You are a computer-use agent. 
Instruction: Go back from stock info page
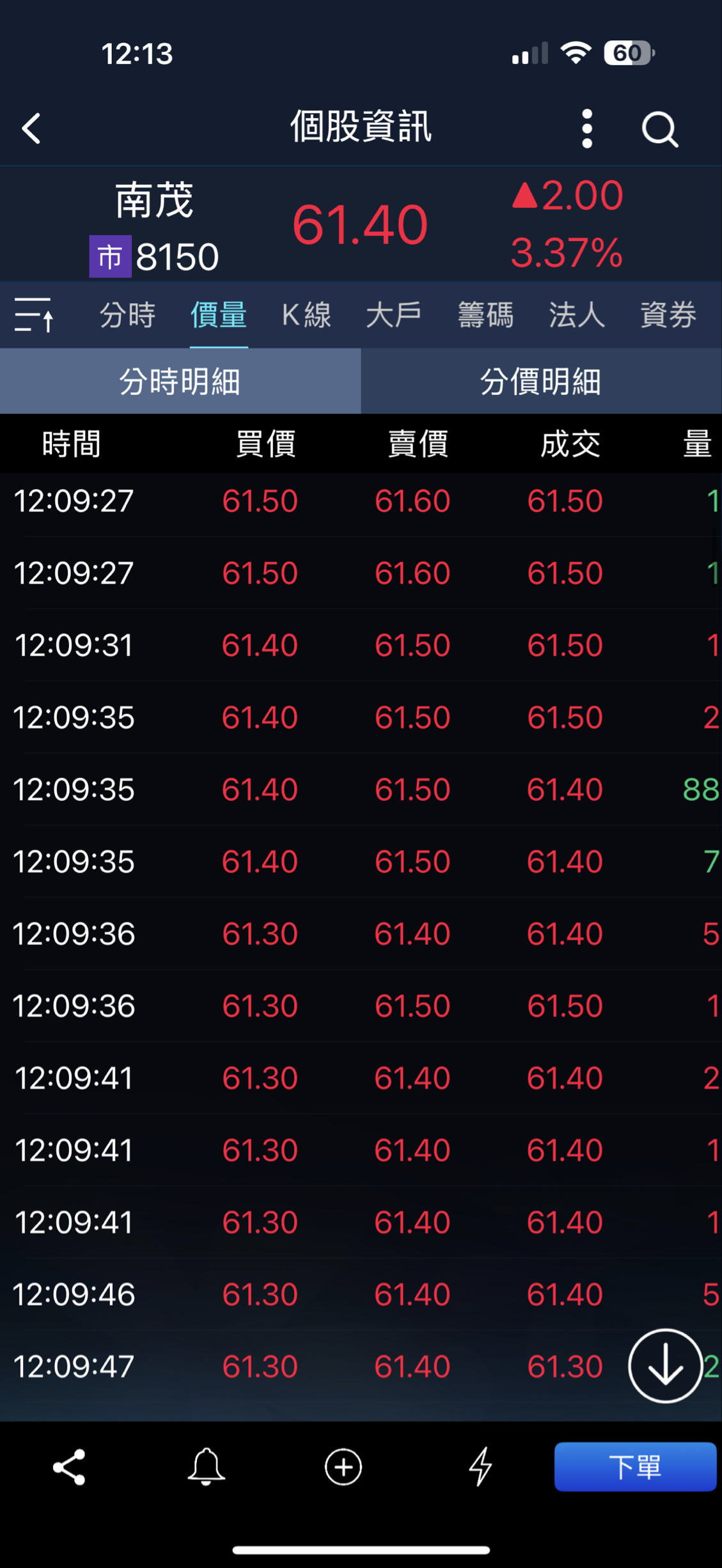tap(31, 128)
